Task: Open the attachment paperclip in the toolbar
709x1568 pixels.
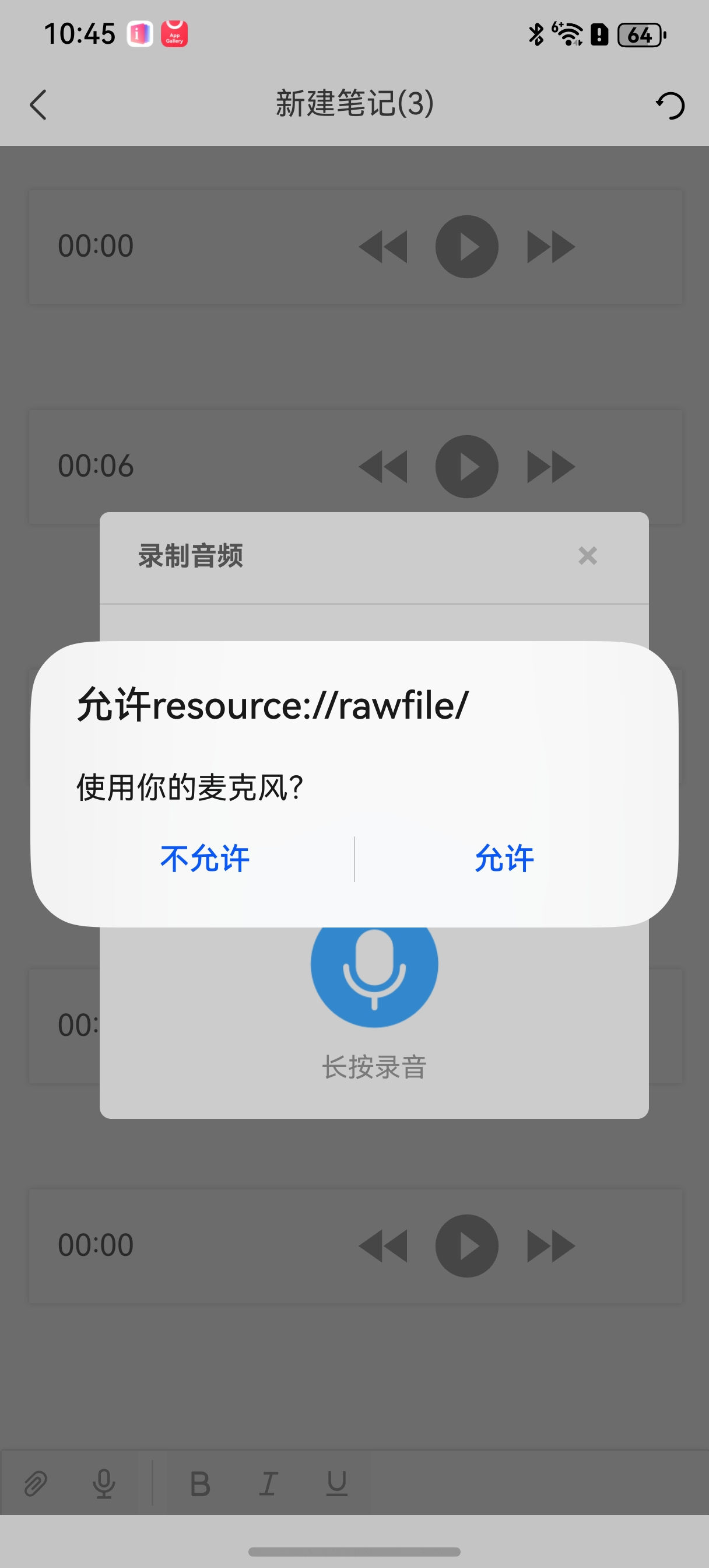Action: [36, 1484]
